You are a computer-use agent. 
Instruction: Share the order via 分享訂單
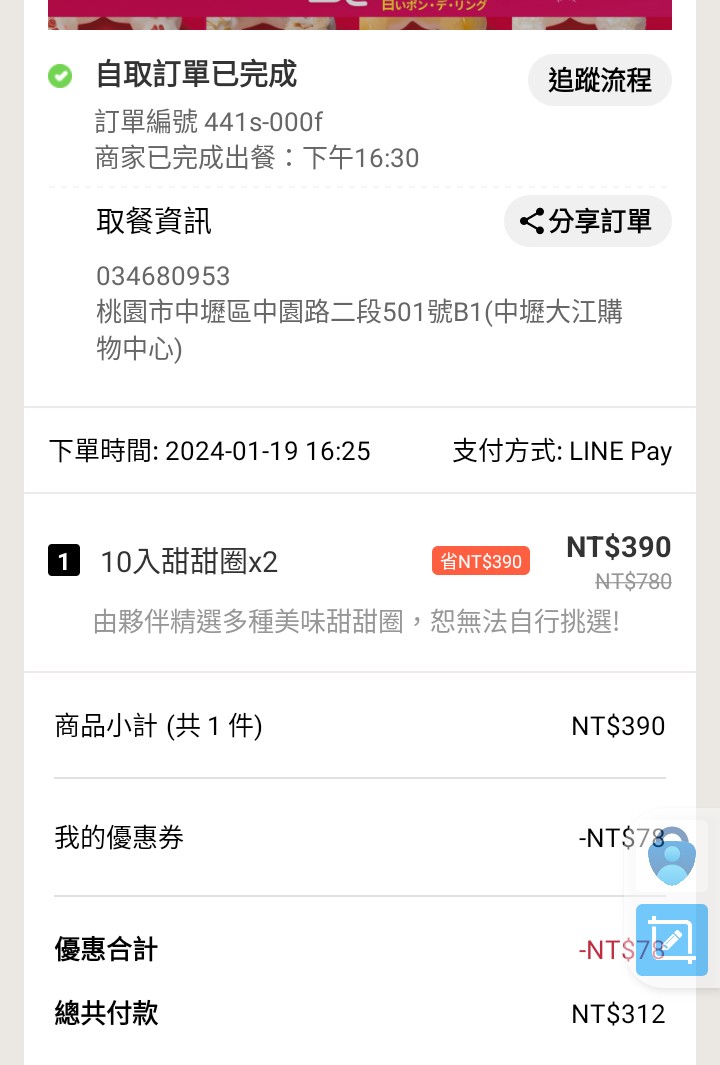point(587,221)
